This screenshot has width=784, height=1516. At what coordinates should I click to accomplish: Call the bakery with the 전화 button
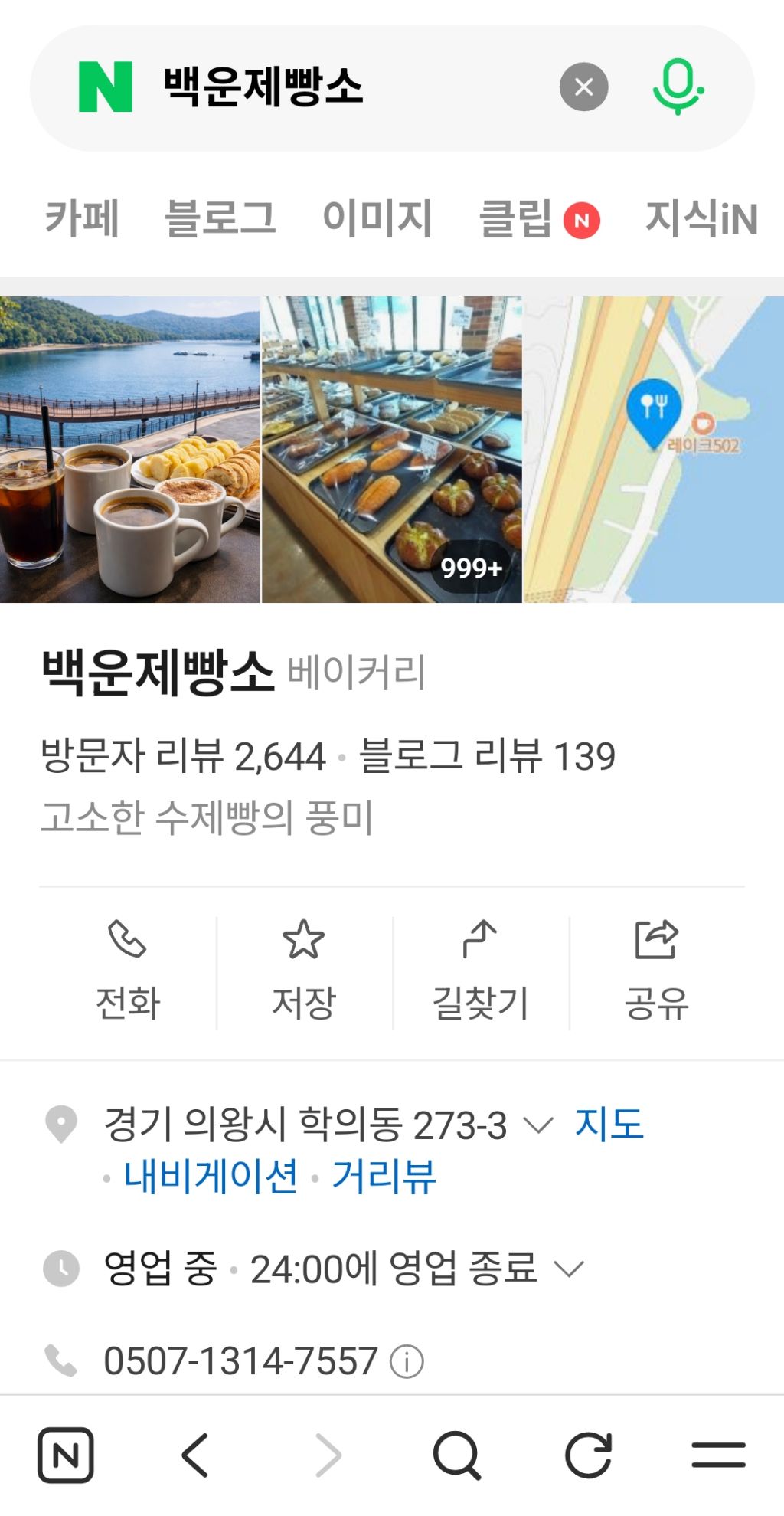(x=128, y=971)
